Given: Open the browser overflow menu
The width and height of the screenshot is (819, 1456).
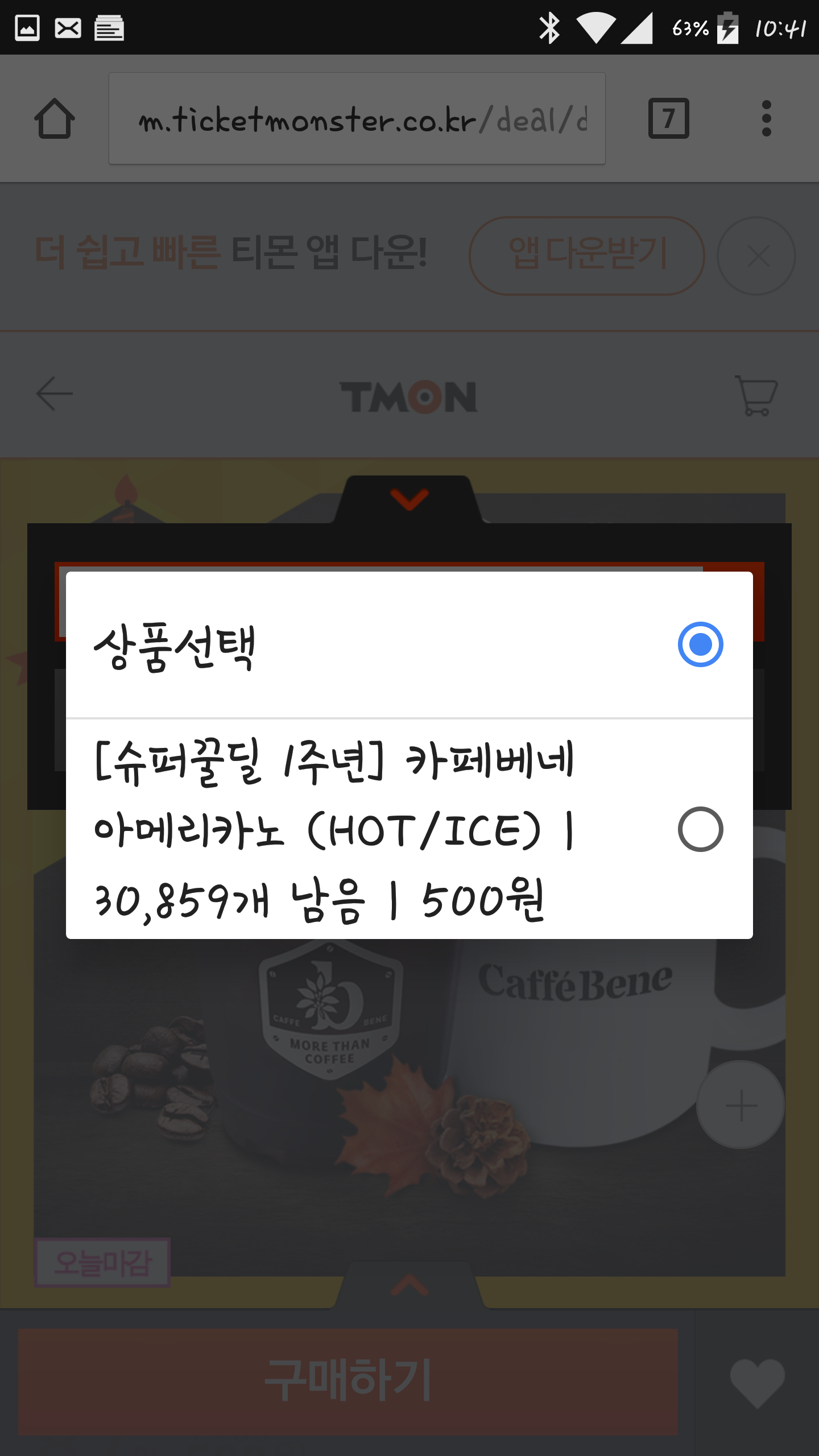Looking at the screenshot, I should [x=766, y=119].
